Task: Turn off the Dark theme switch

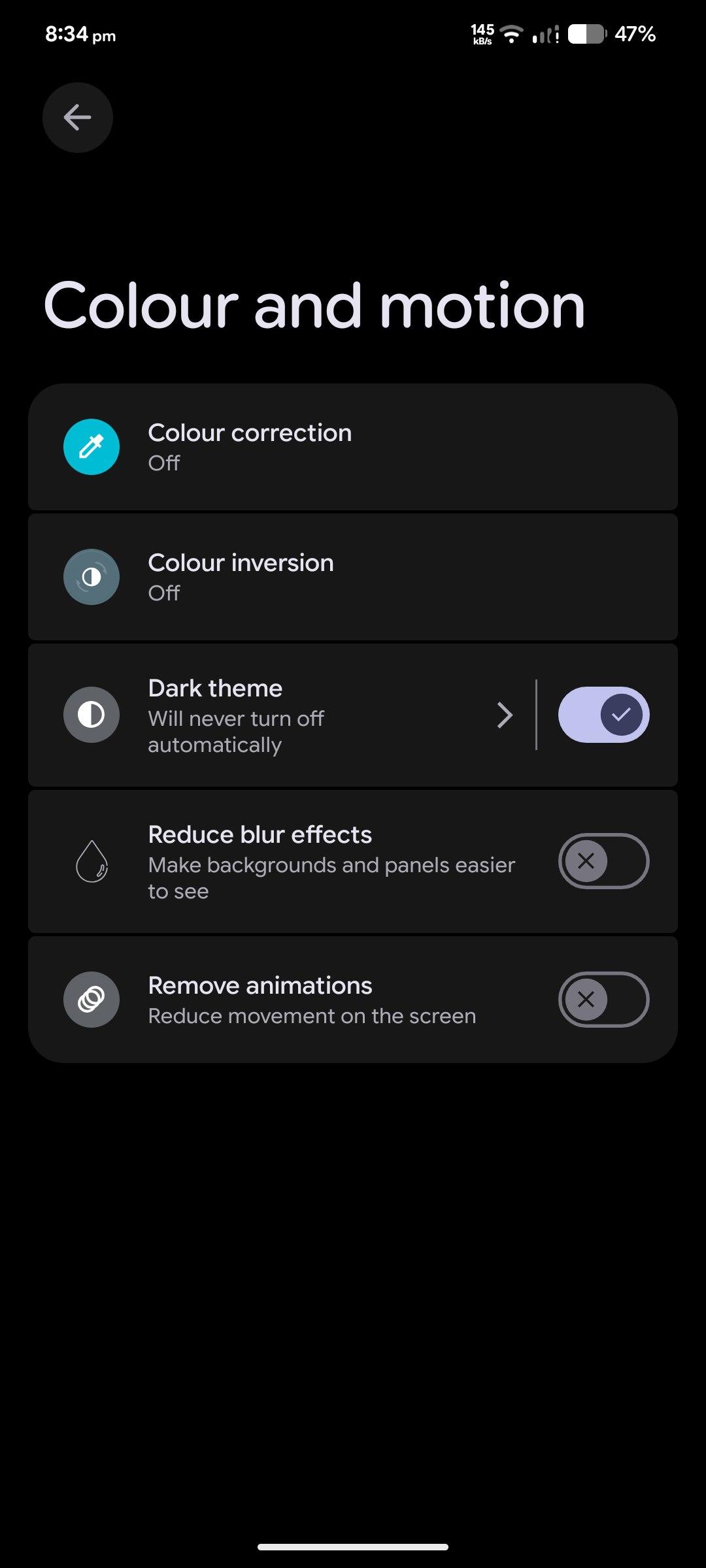Action: click(x=603, y=715)
